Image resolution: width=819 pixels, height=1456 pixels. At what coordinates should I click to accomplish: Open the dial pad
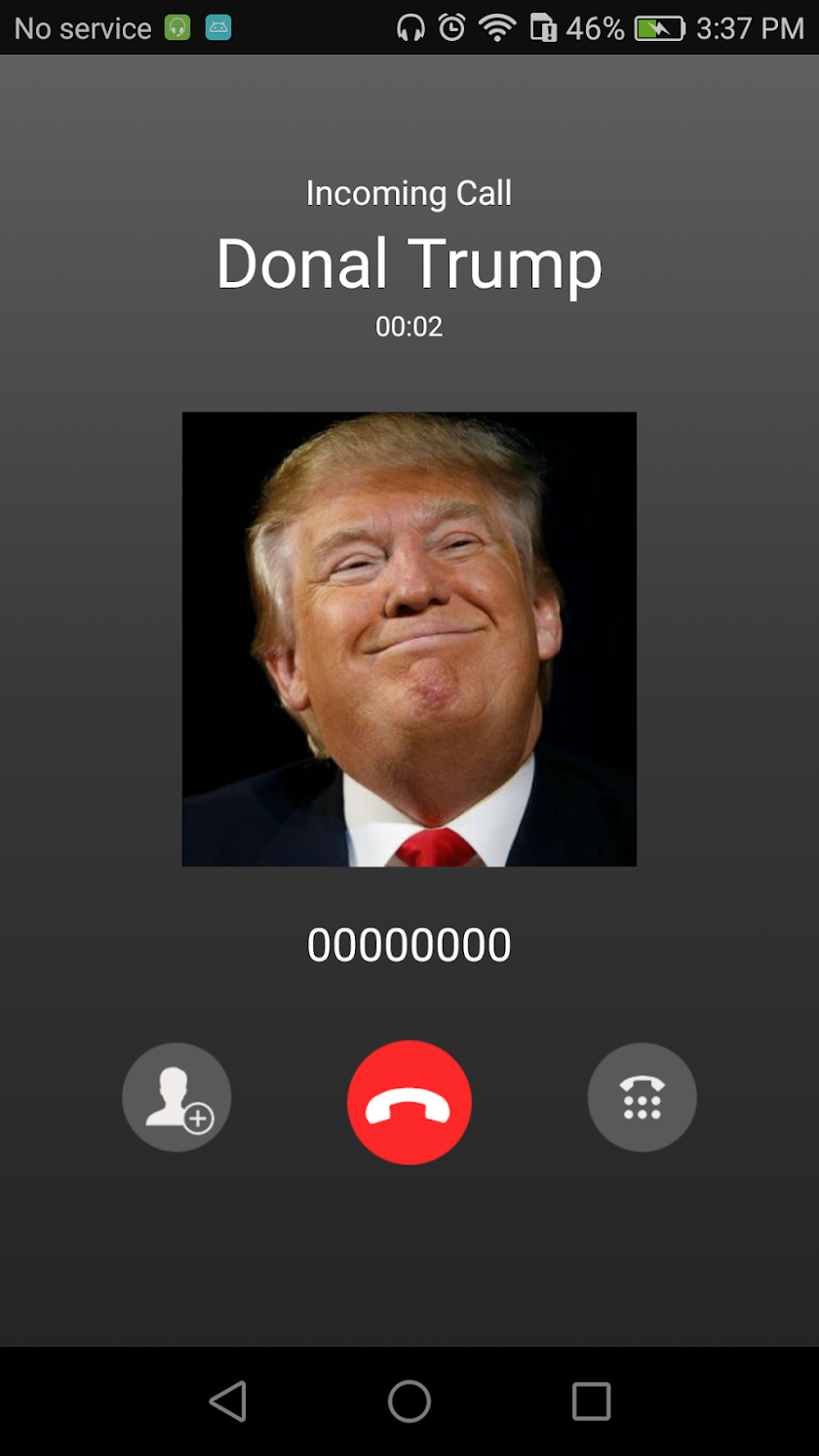tap(642, 1098)
